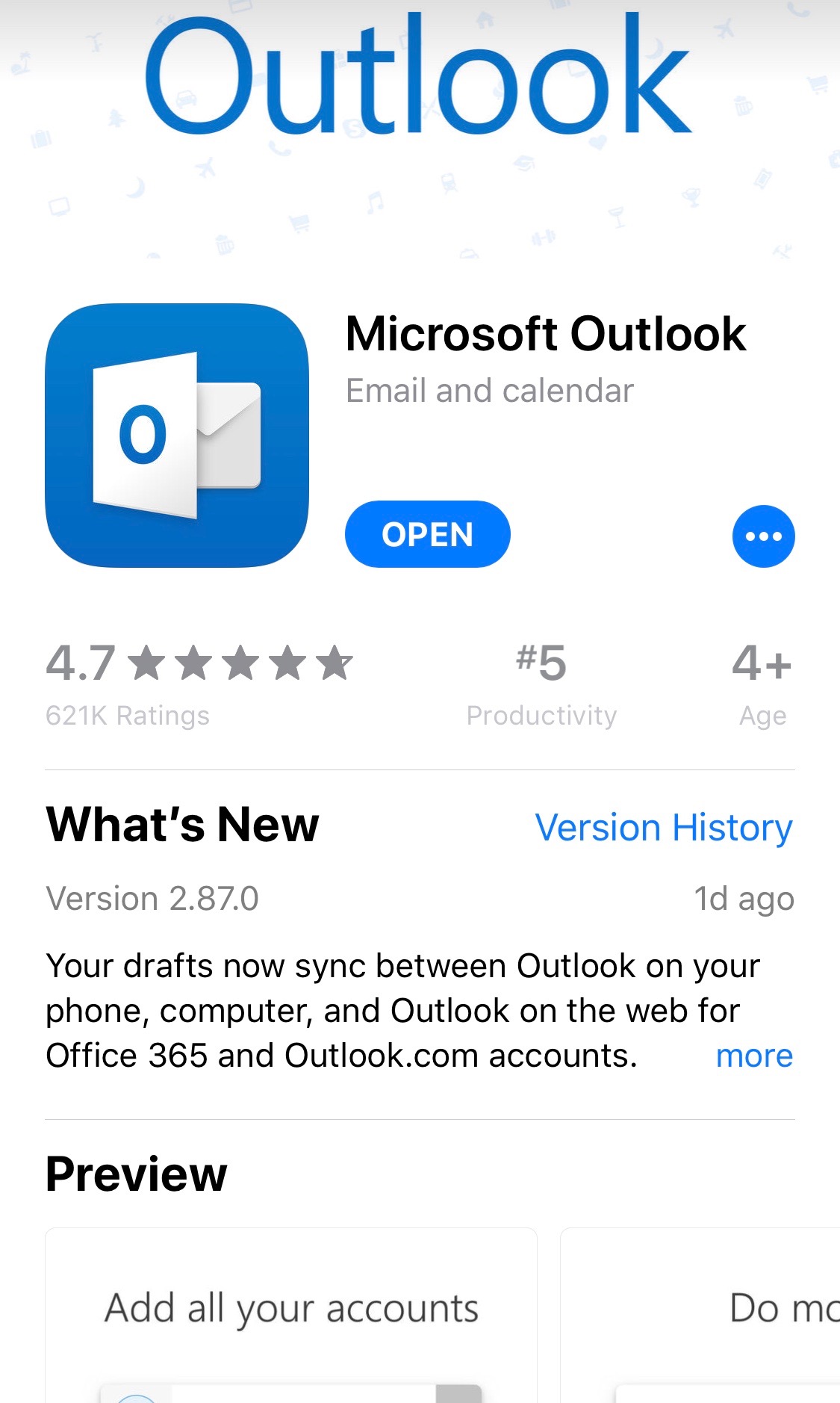This screenshot has height=1403, width=840.
Task: Open the Microsoft Outlook app
Action: [x=427, y=534]
